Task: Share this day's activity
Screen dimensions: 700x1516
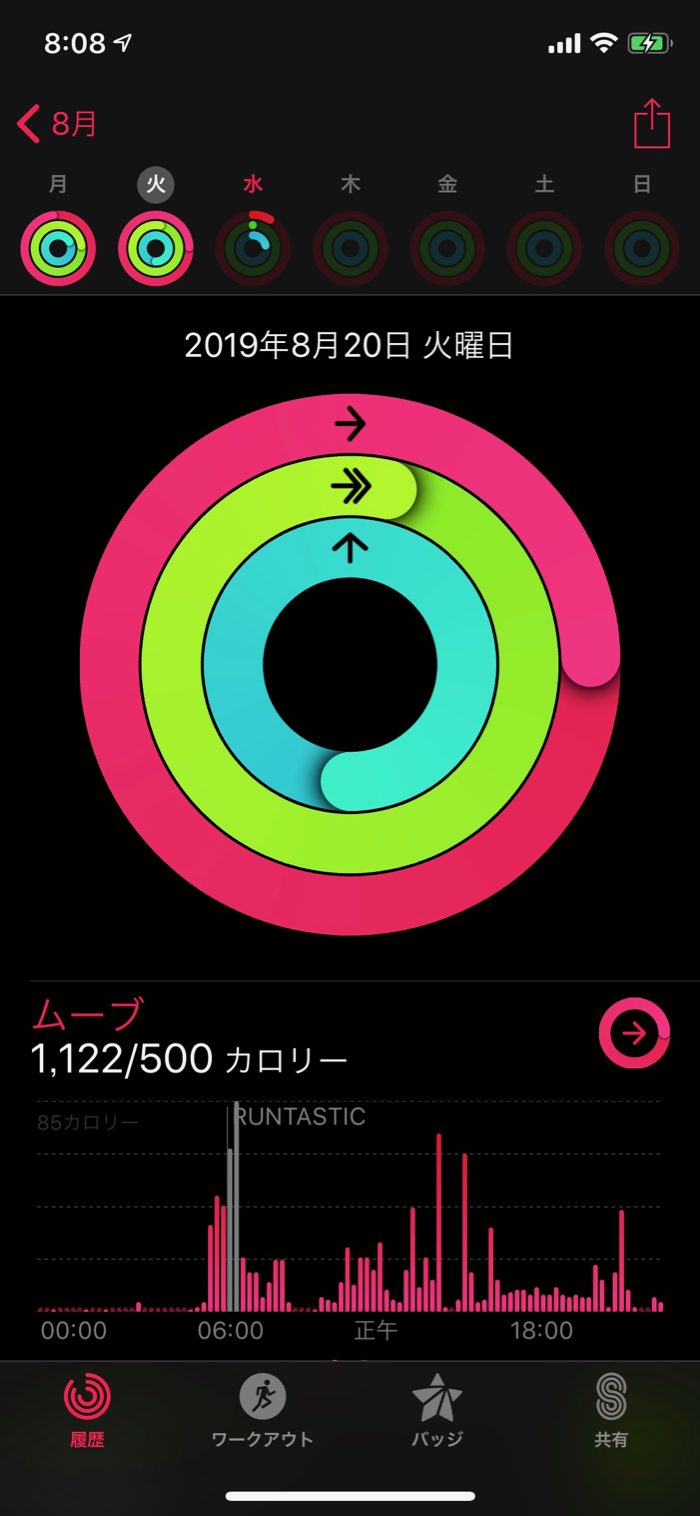Action: pyautogui.click(x=651, y=124)
